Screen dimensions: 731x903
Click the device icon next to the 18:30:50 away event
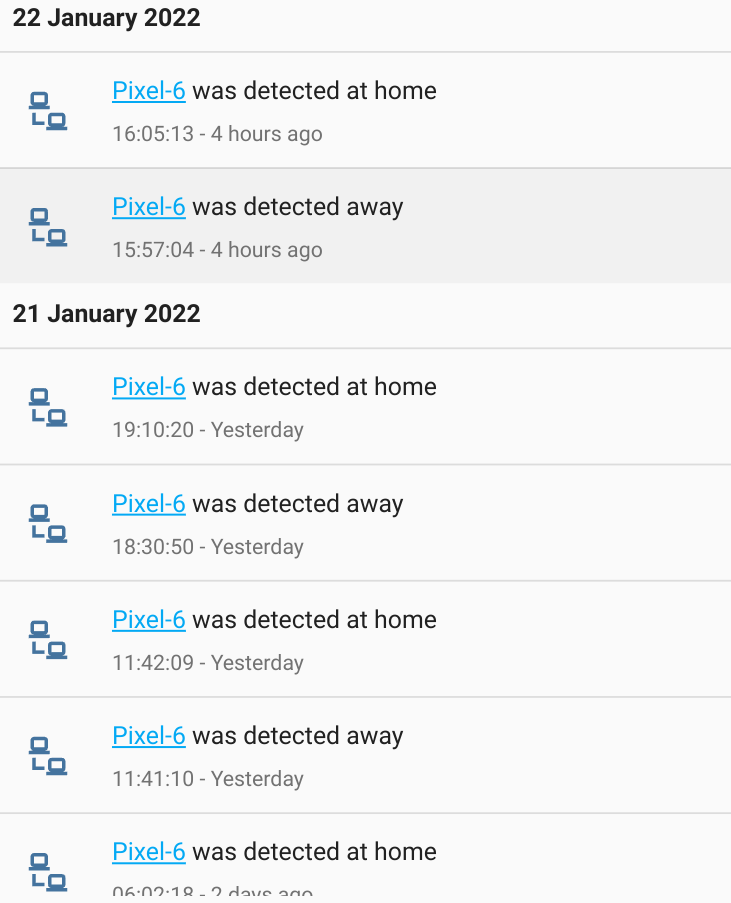(x=46, y=523)
